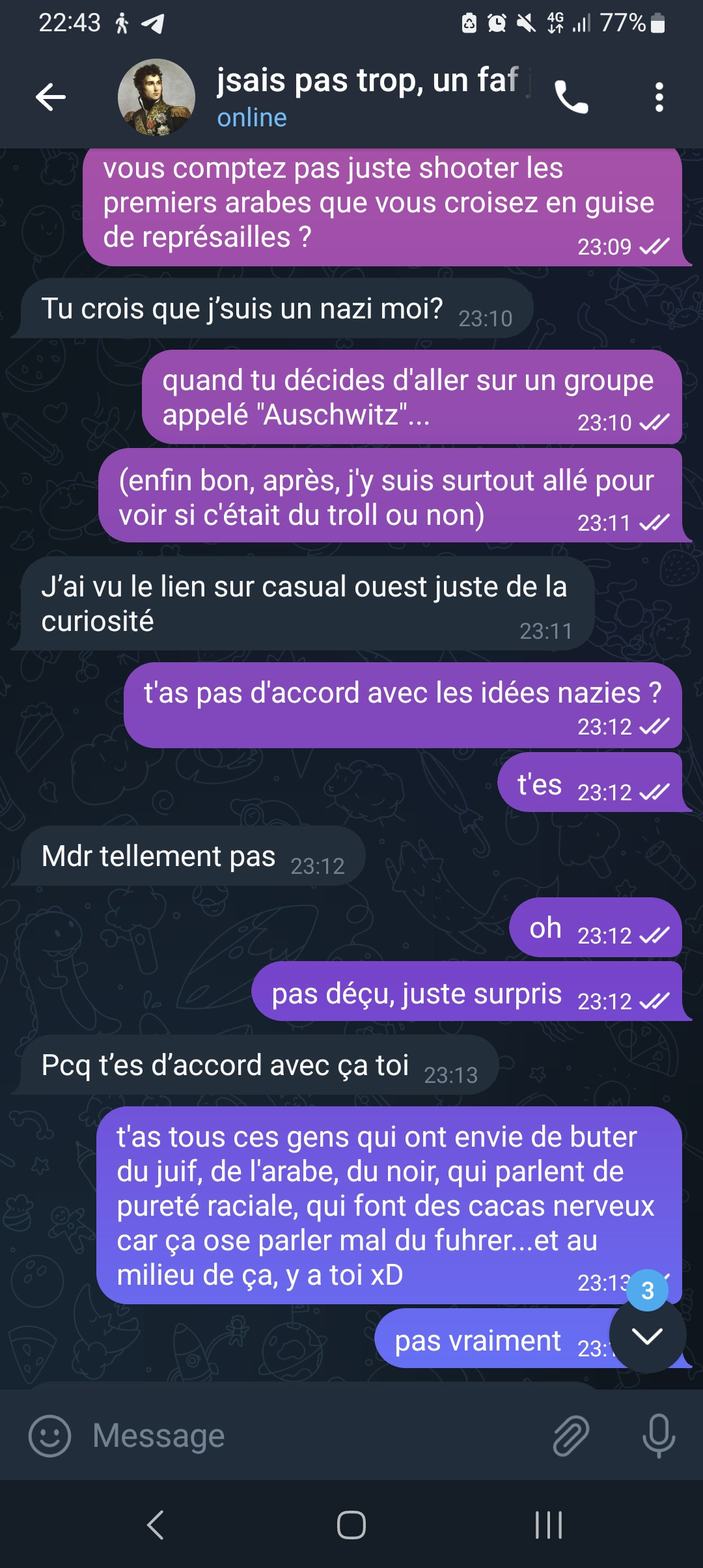Start a voice call with this contact

[571, 98]
